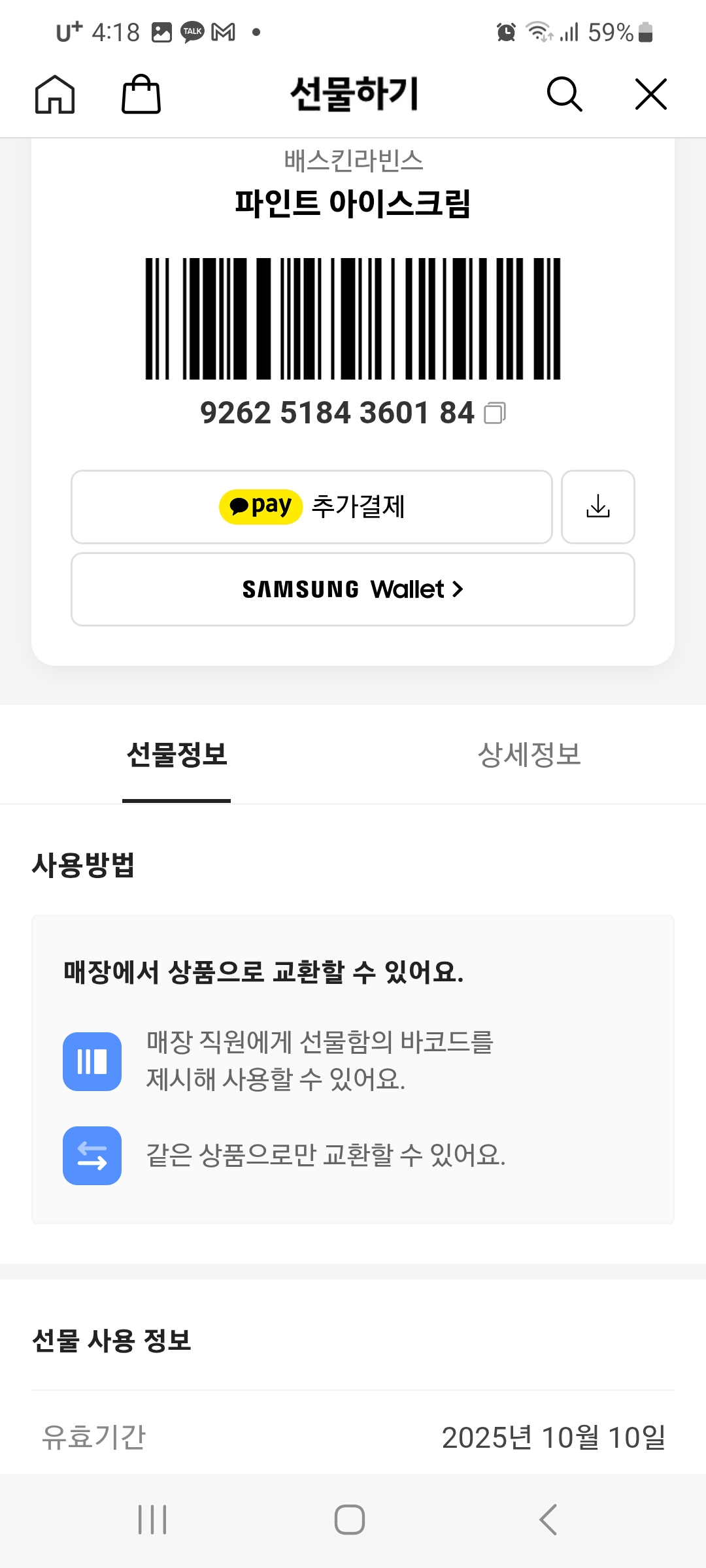The image size is (706, 1568).
Task: Download the gift coupon image
Action: point(598,507)
